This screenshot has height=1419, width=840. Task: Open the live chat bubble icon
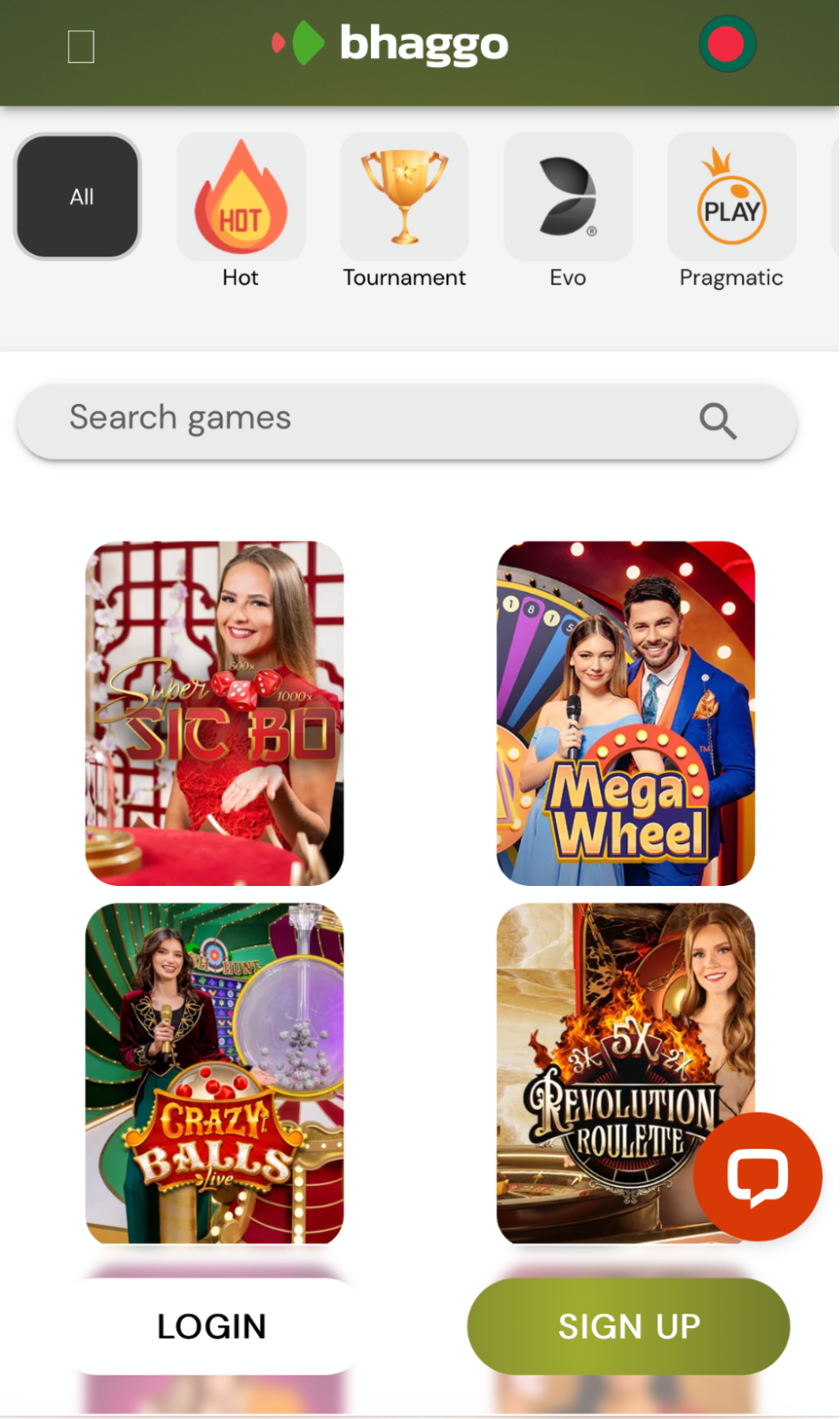coord(757,1176)
